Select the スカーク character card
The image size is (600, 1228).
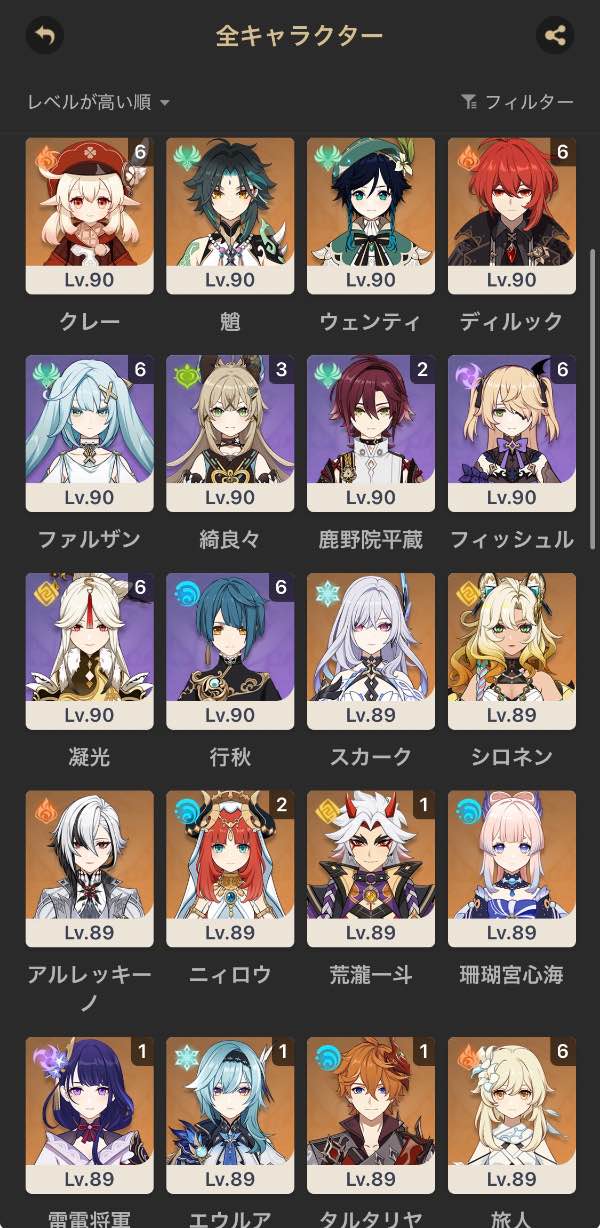tap(371, 651)
